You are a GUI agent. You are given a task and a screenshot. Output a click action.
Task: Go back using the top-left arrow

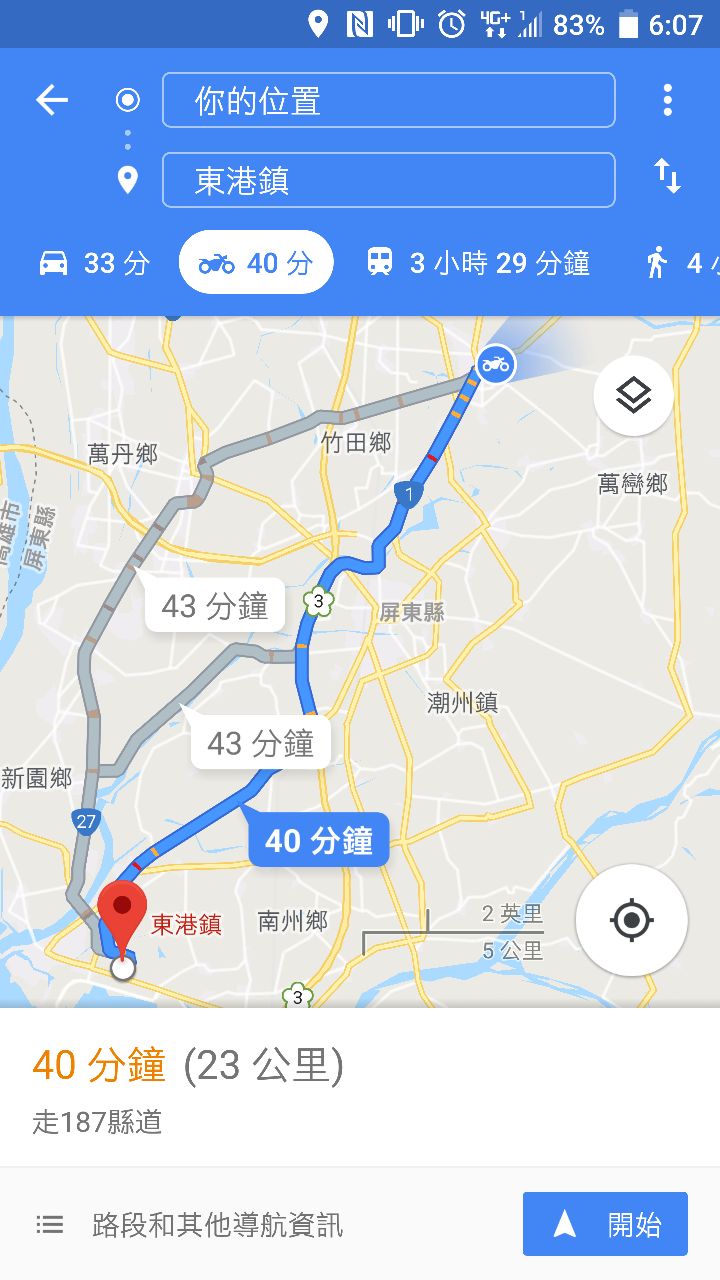[52, 100]
